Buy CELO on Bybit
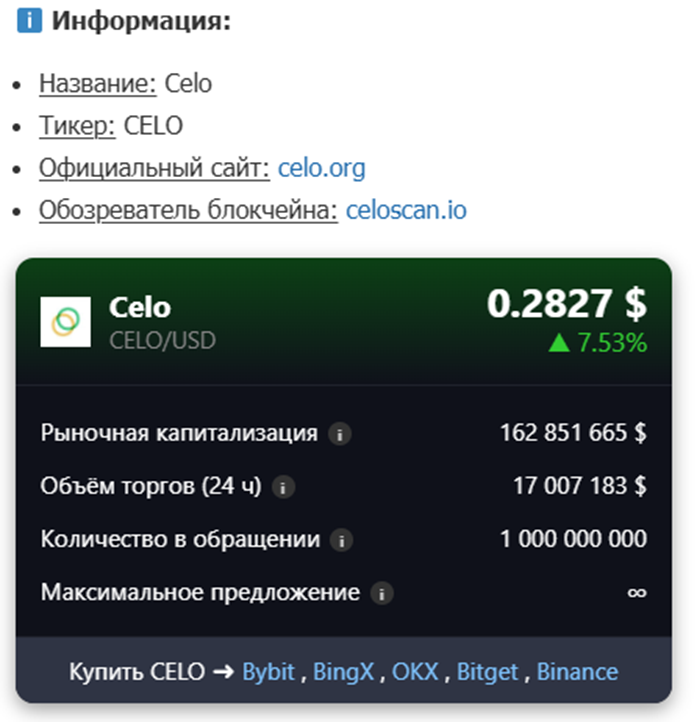The image size is (697, 722). coord(268,672)
